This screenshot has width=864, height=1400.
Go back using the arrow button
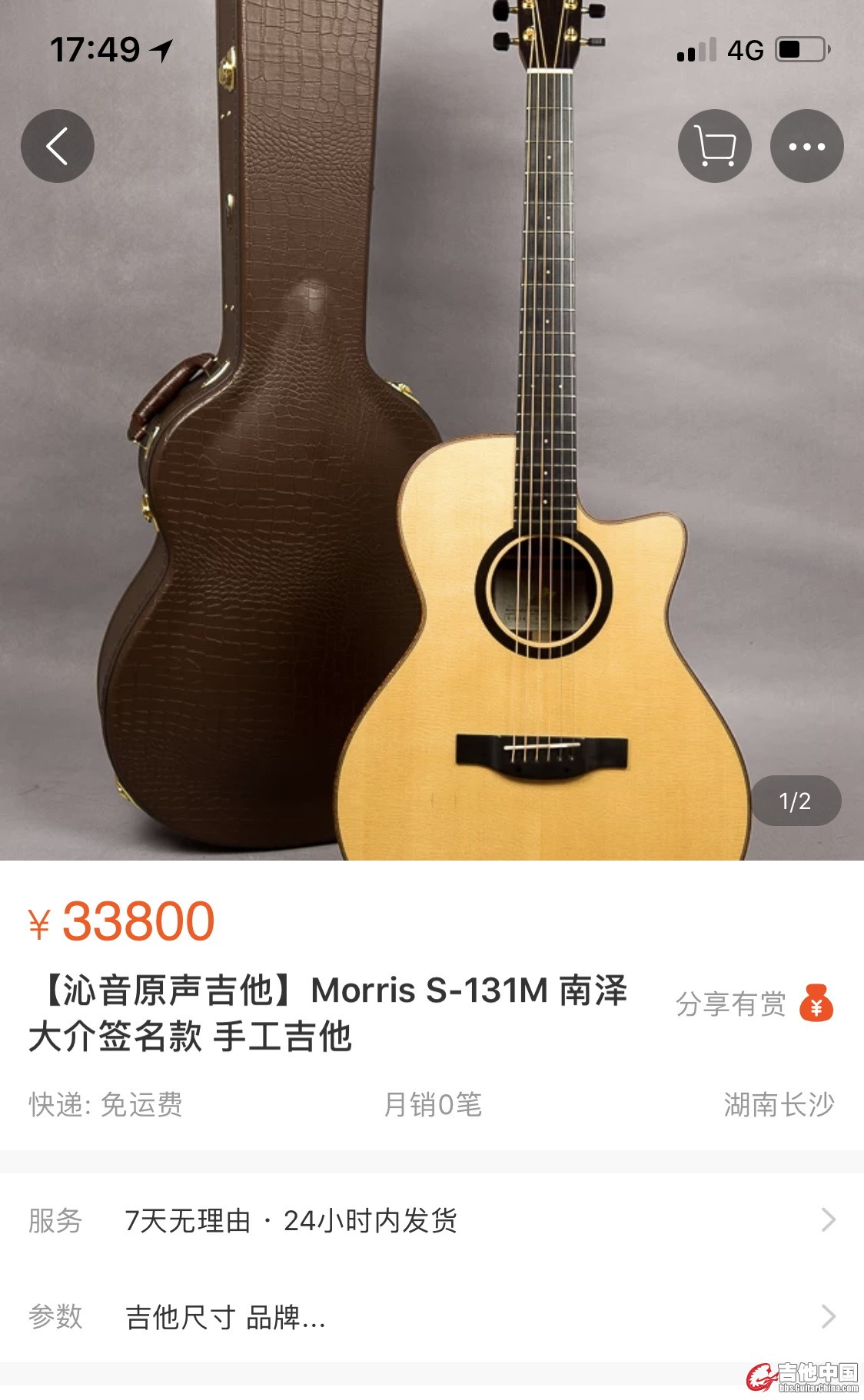tap(58, 146)
